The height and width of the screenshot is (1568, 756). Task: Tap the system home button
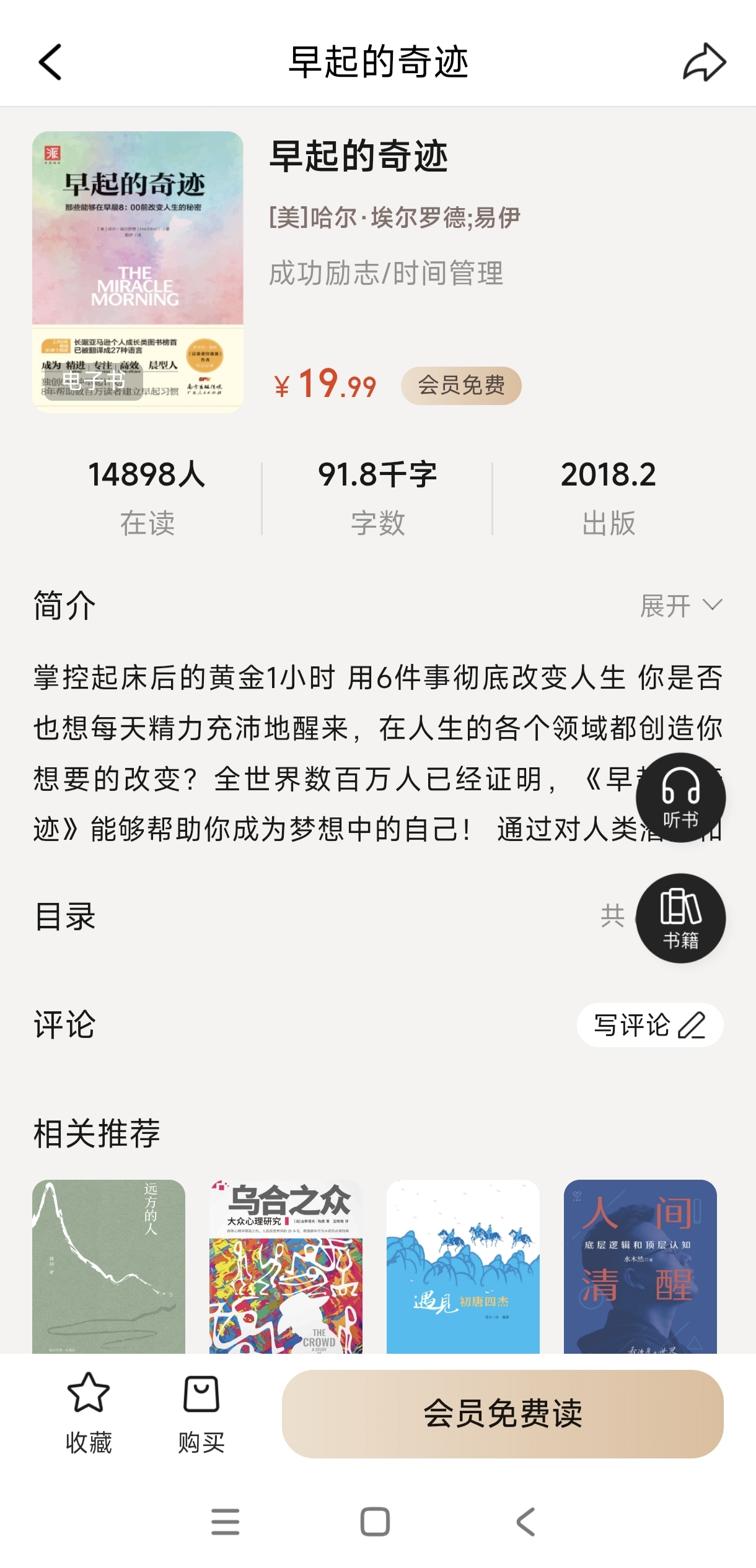[375, 1522]
